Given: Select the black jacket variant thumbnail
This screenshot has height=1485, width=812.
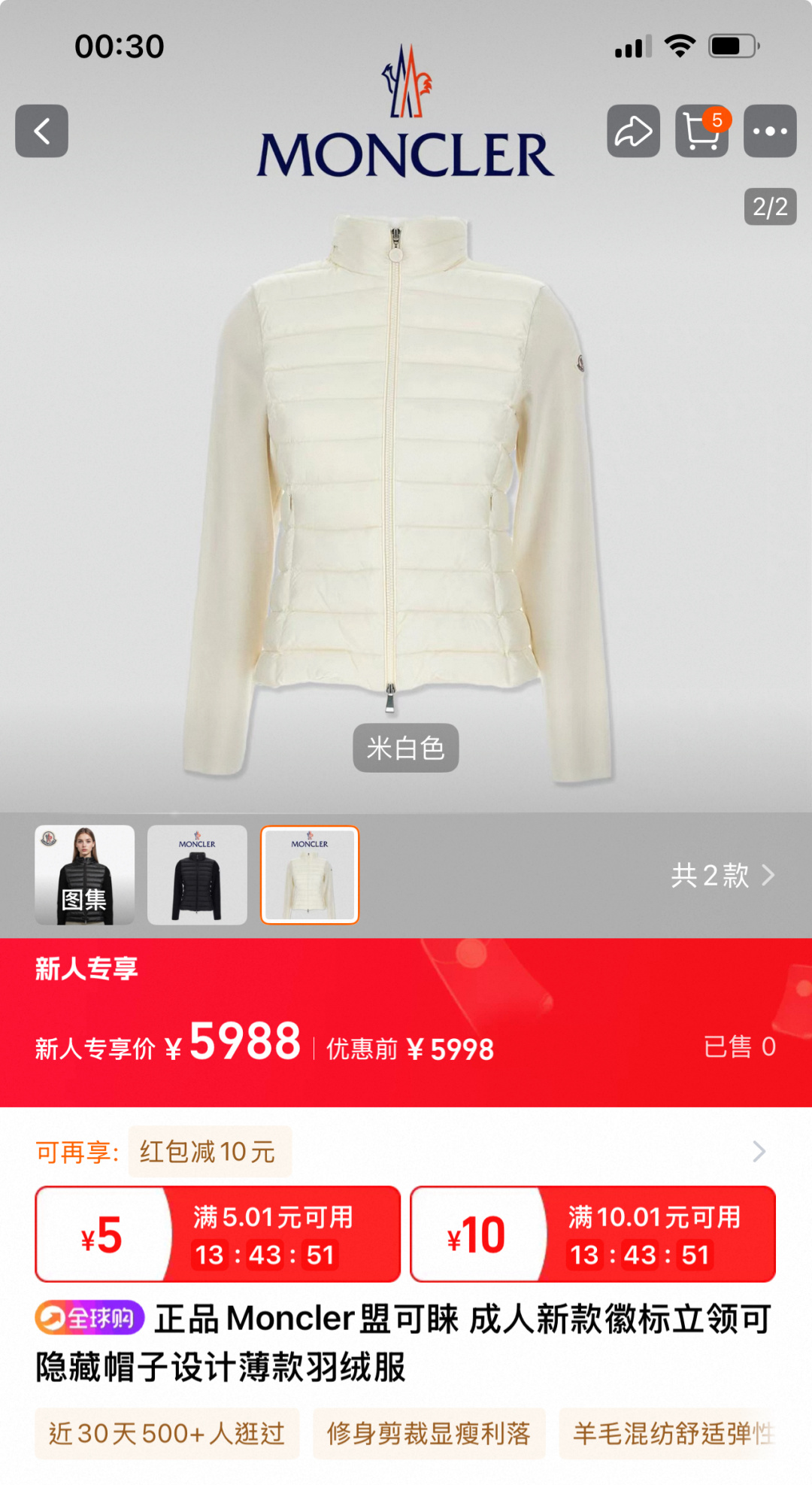Looking at the screenshot, I should click(x=197, y=875).
